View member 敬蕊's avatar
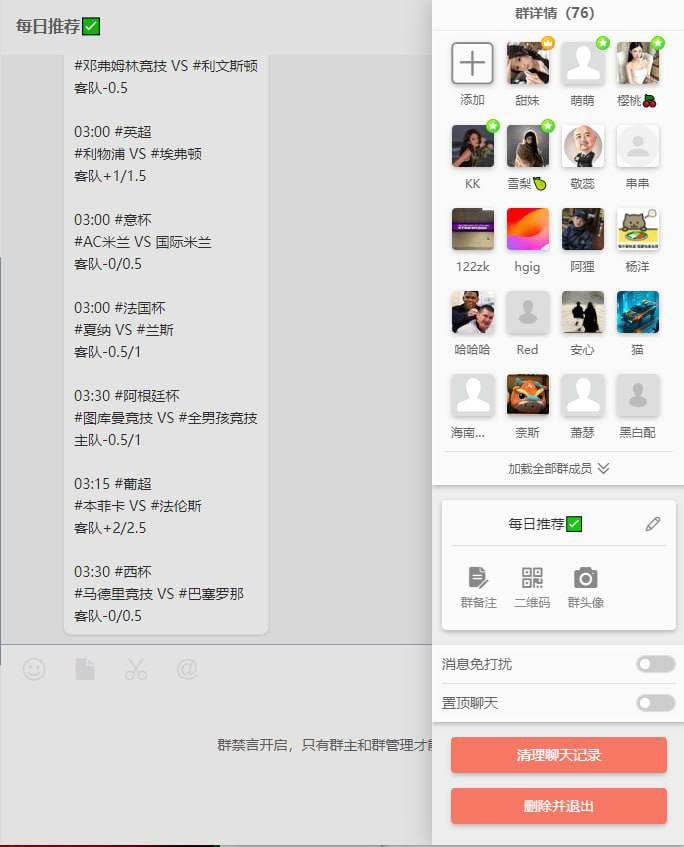Image resolution: width=684 pixels, height=847 pixels. (x=582, y=146)
